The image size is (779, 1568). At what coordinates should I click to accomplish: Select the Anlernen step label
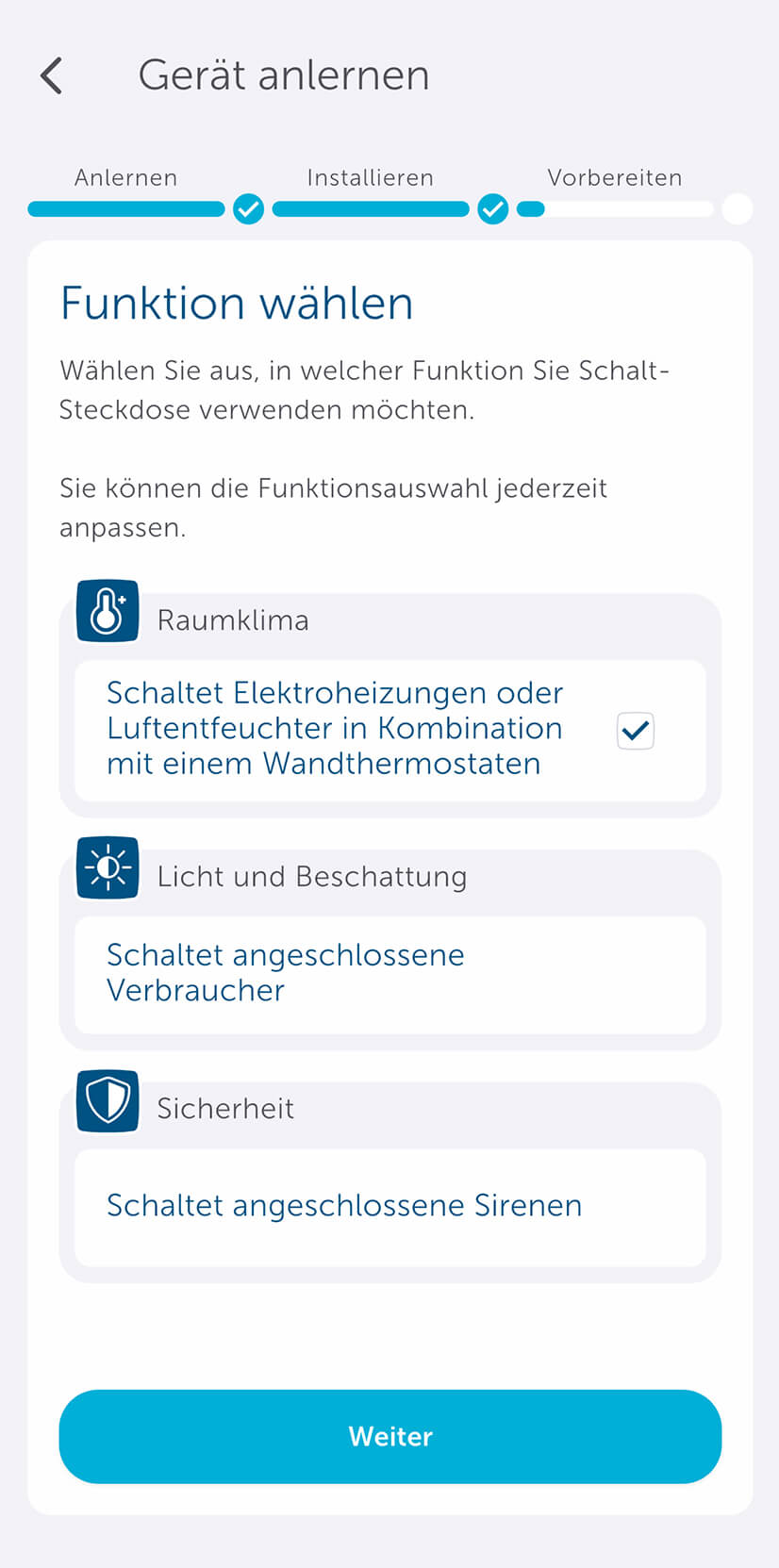click(x=125, y=177)
